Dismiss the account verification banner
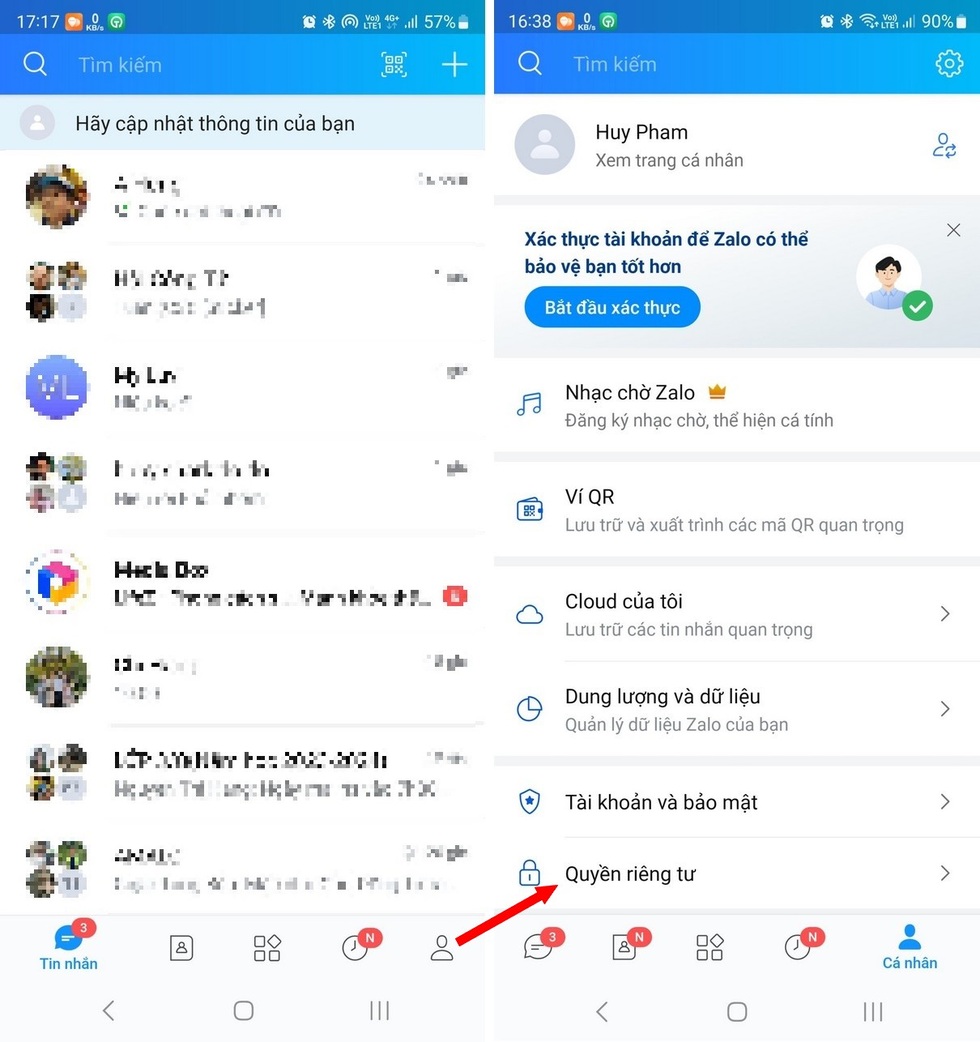980x1042 pixels. point(953,231)
